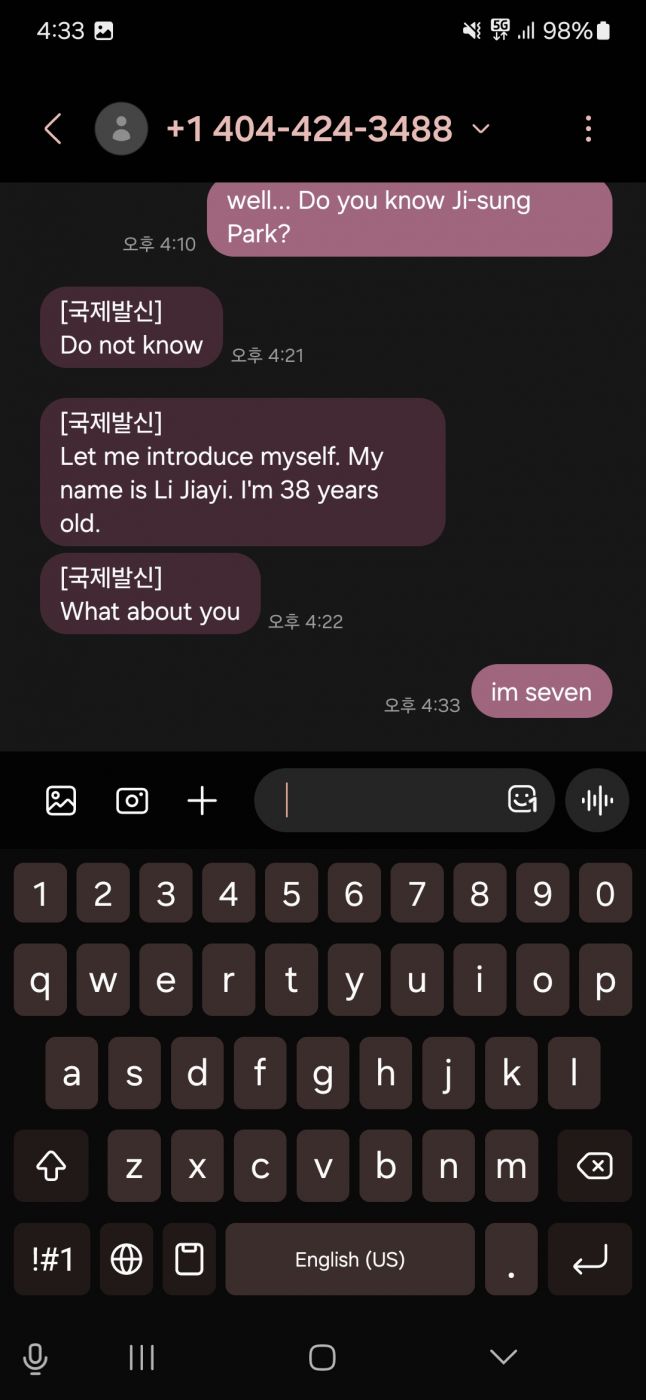
Task: Change keyboard language with the globe key
Action: tap(126, 1259)
